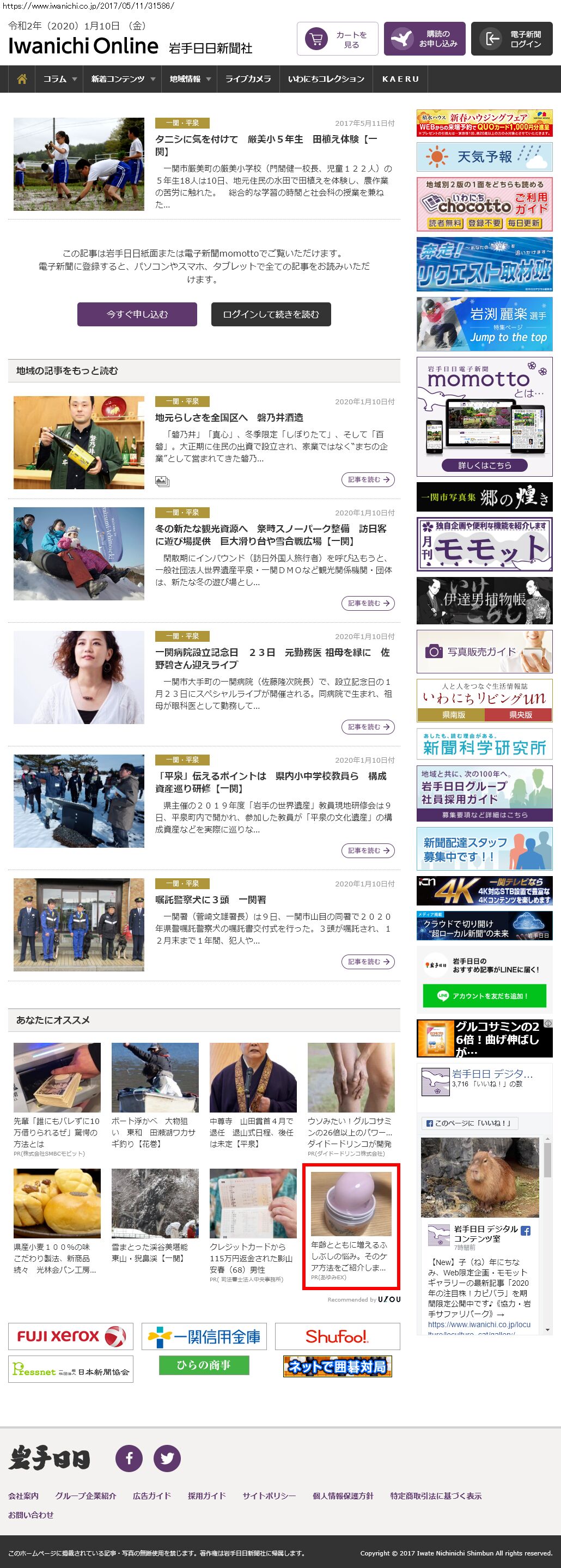Open the 嘱託警察犬に3頭 article headline
Viewport: 561px width, 1568px height.
click(211, 900)
